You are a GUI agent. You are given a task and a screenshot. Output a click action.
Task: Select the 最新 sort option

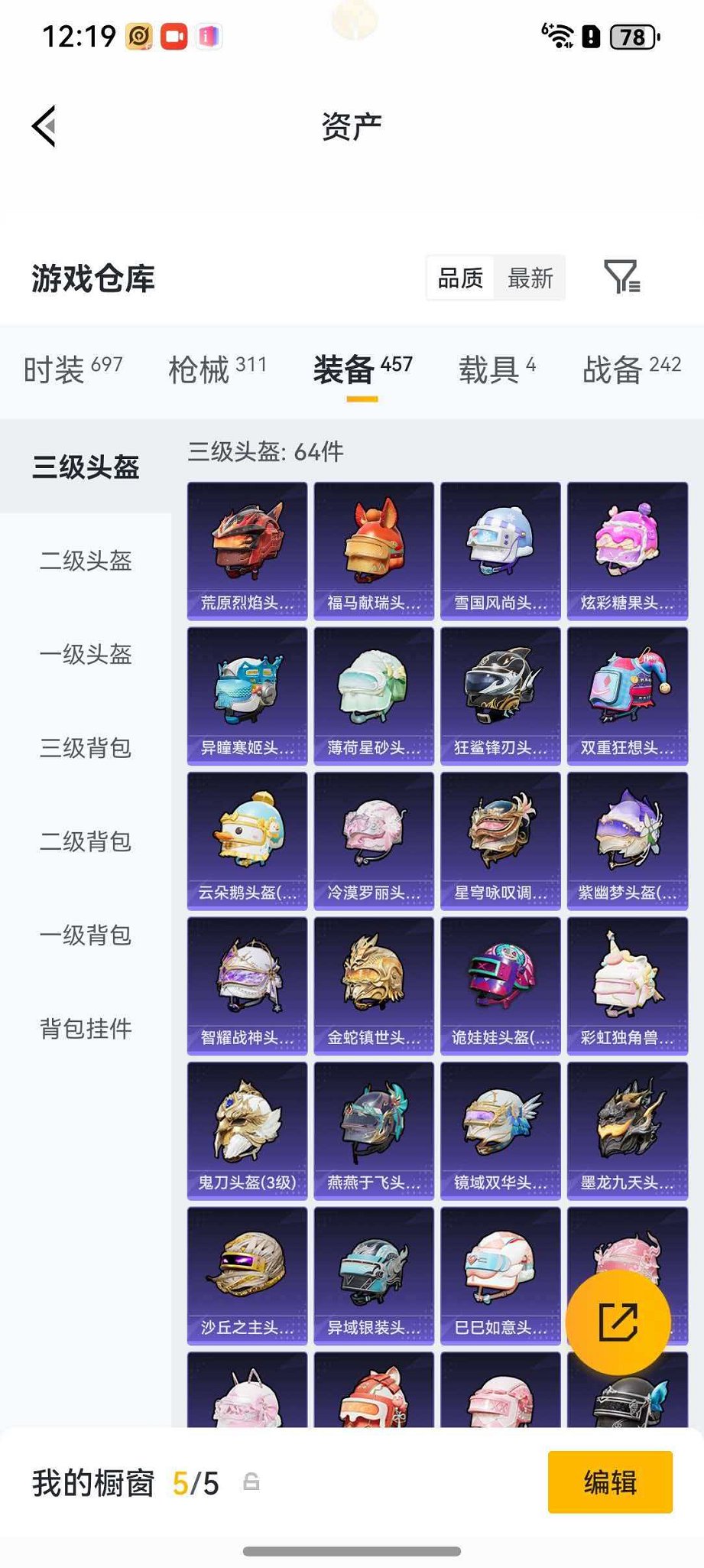coord(530,278)
